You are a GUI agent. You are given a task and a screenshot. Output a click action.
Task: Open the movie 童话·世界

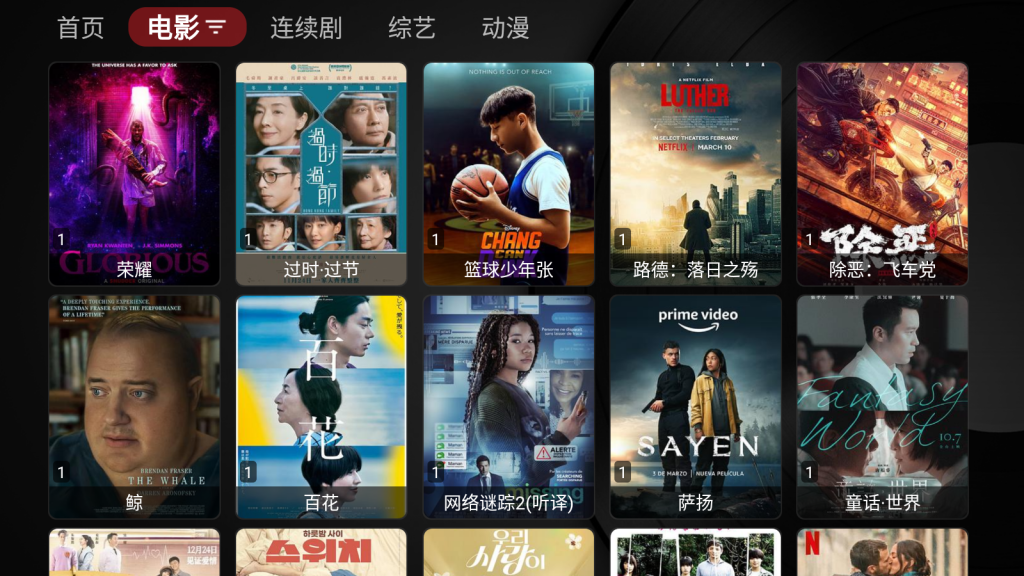tap(882, 406)
